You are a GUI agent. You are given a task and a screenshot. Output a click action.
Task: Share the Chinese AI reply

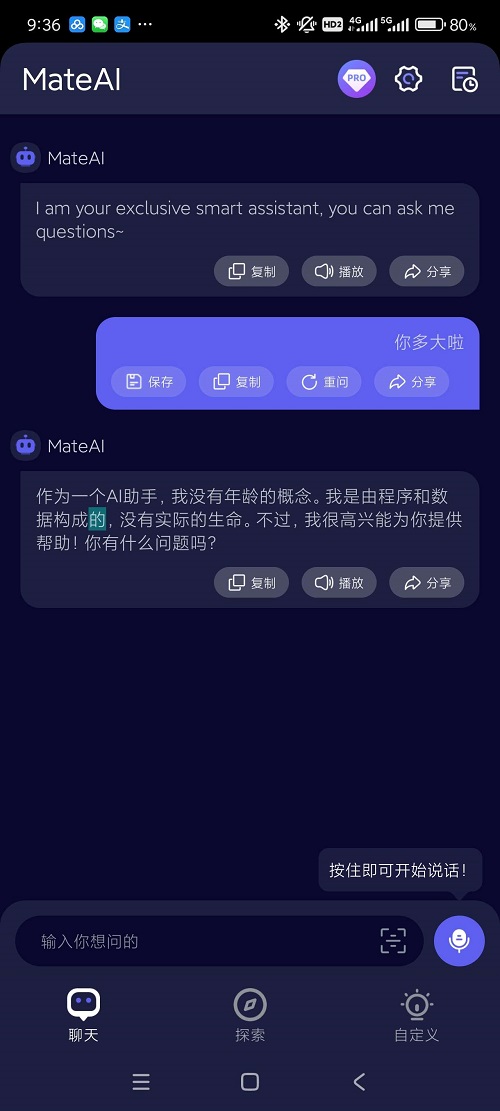(427, 583)
